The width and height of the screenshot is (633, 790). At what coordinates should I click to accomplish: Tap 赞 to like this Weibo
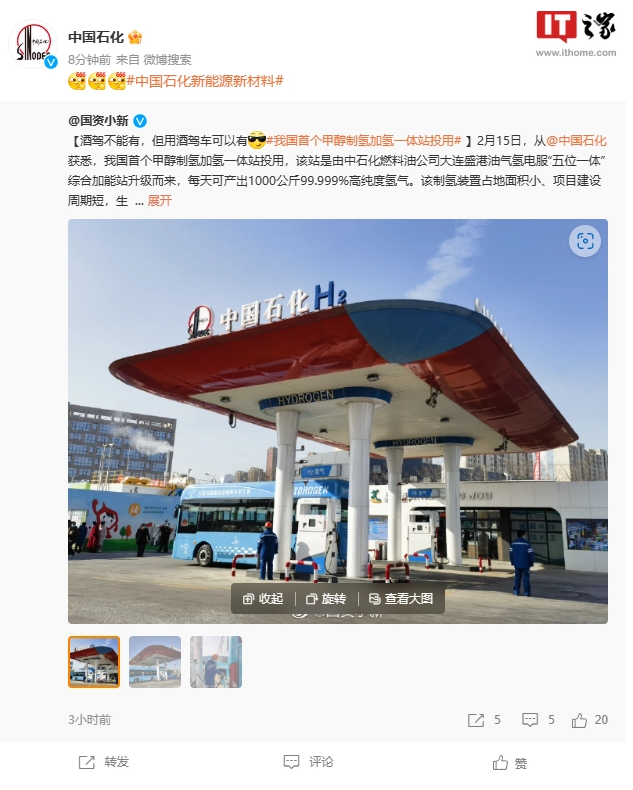[510, 762]
